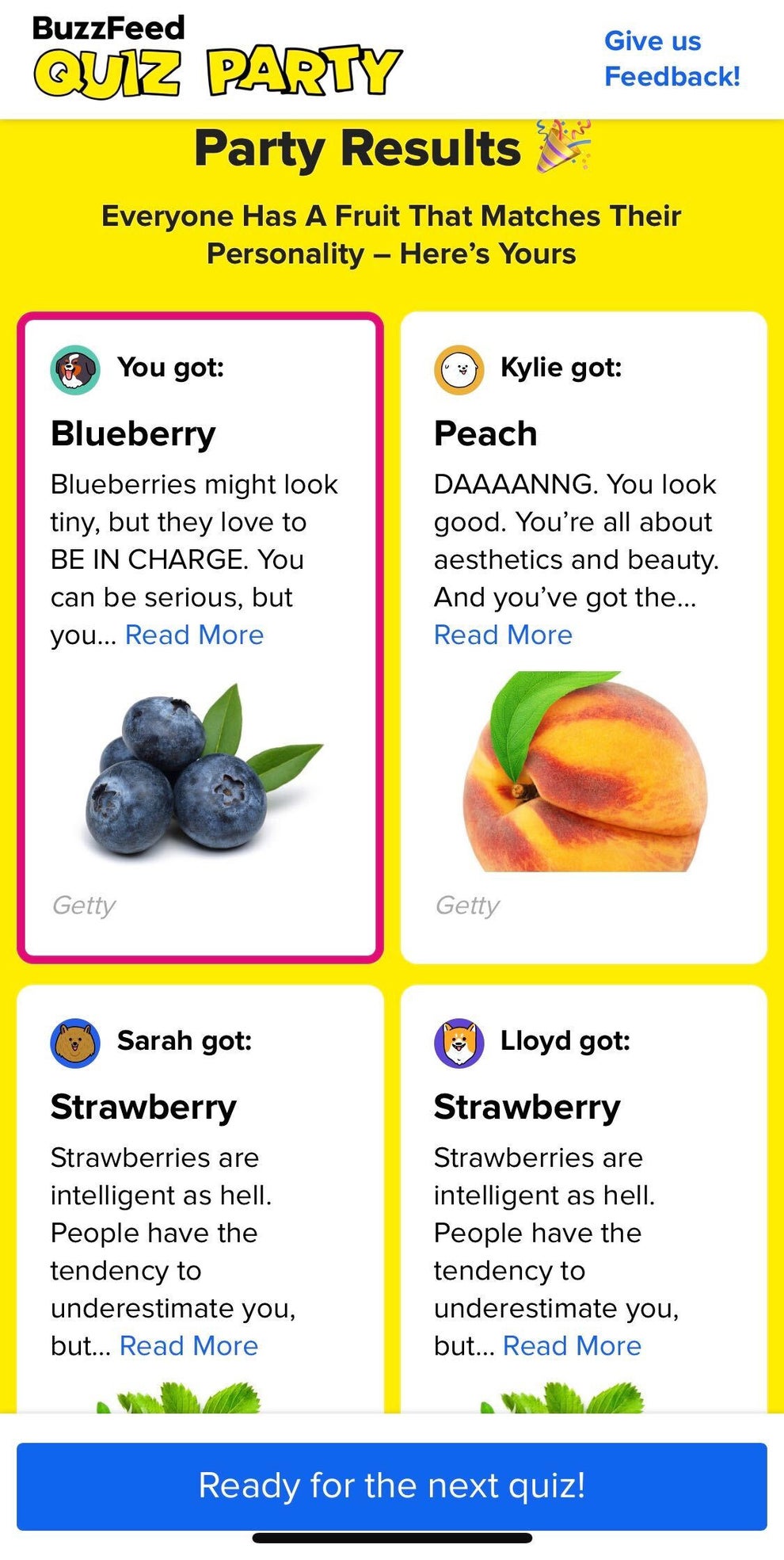The height and width of the screenshot is (1560, 784).
Task: Expand Lloyd's Strawberry Read More link
Action: 571,1345
